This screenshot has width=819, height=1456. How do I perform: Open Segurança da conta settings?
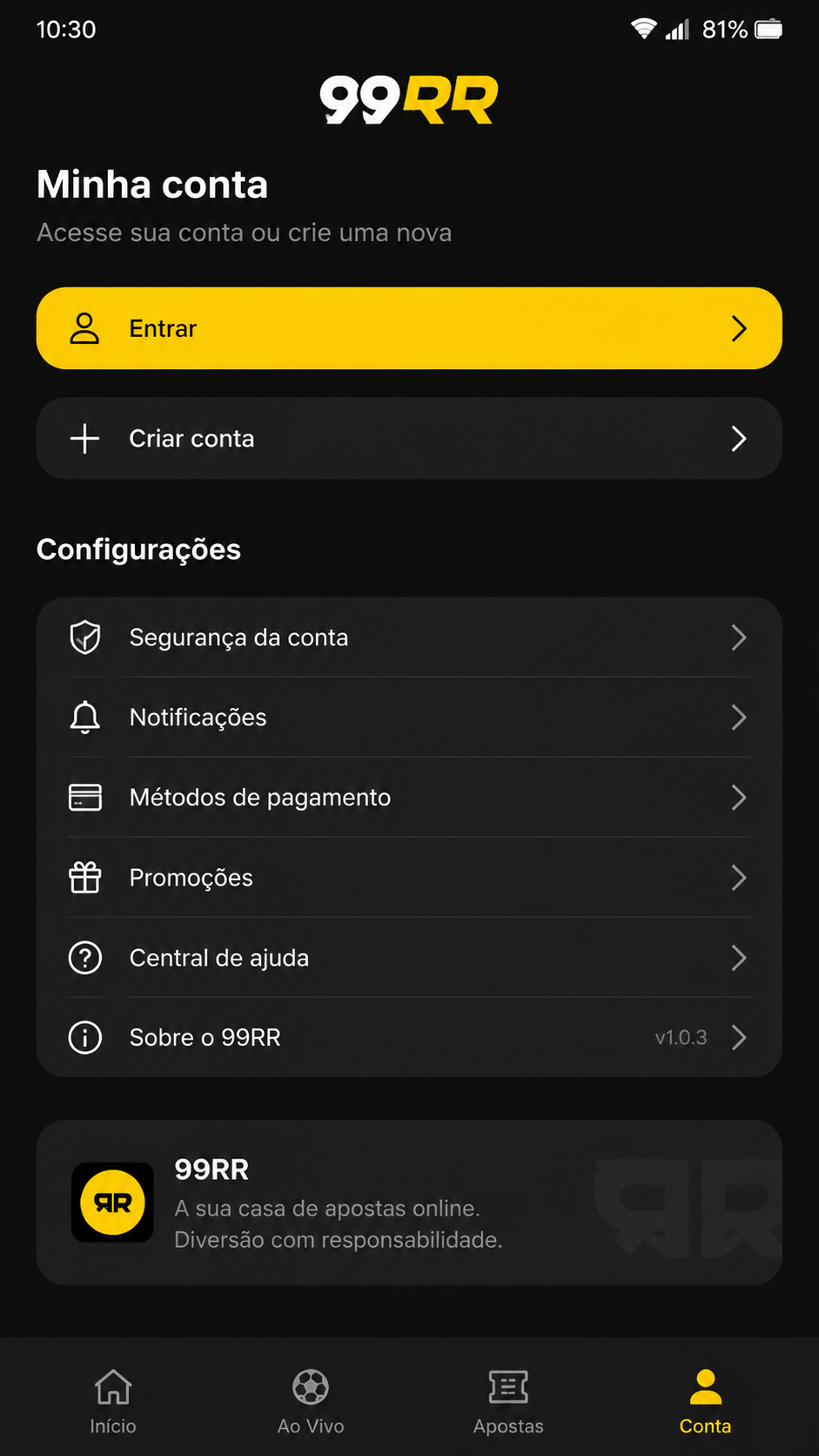[x=409, y=637]
